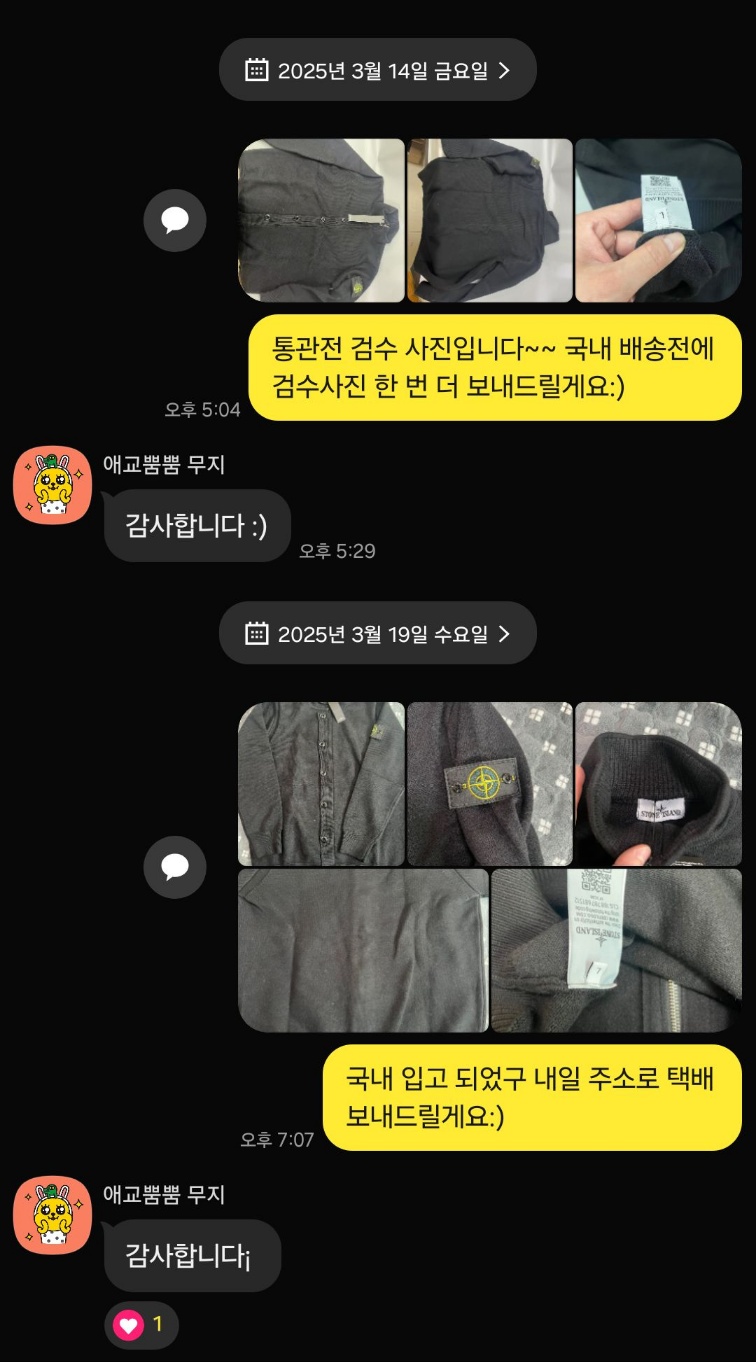Open the lower 애교뿜뿜 무지 profile picture
Viewport: 756px width, 1362px height.
(52, 1215)
